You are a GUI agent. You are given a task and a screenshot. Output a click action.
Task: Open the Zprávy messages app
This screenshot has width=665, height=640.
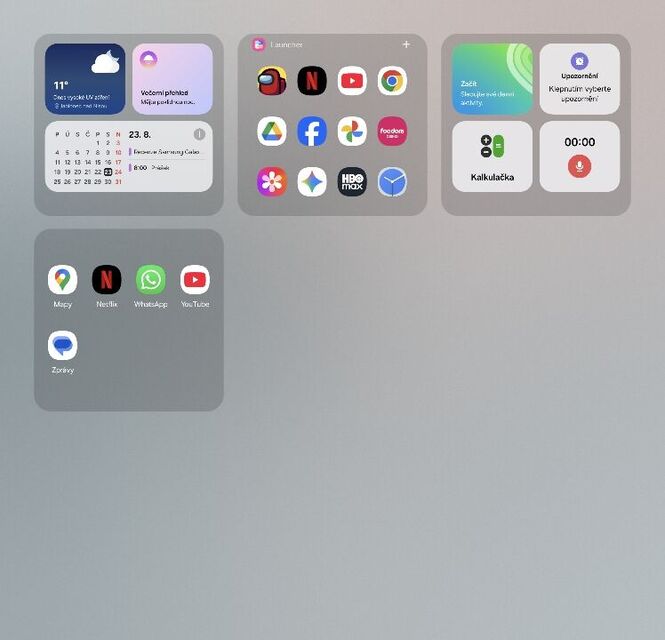tap(63, 346)
